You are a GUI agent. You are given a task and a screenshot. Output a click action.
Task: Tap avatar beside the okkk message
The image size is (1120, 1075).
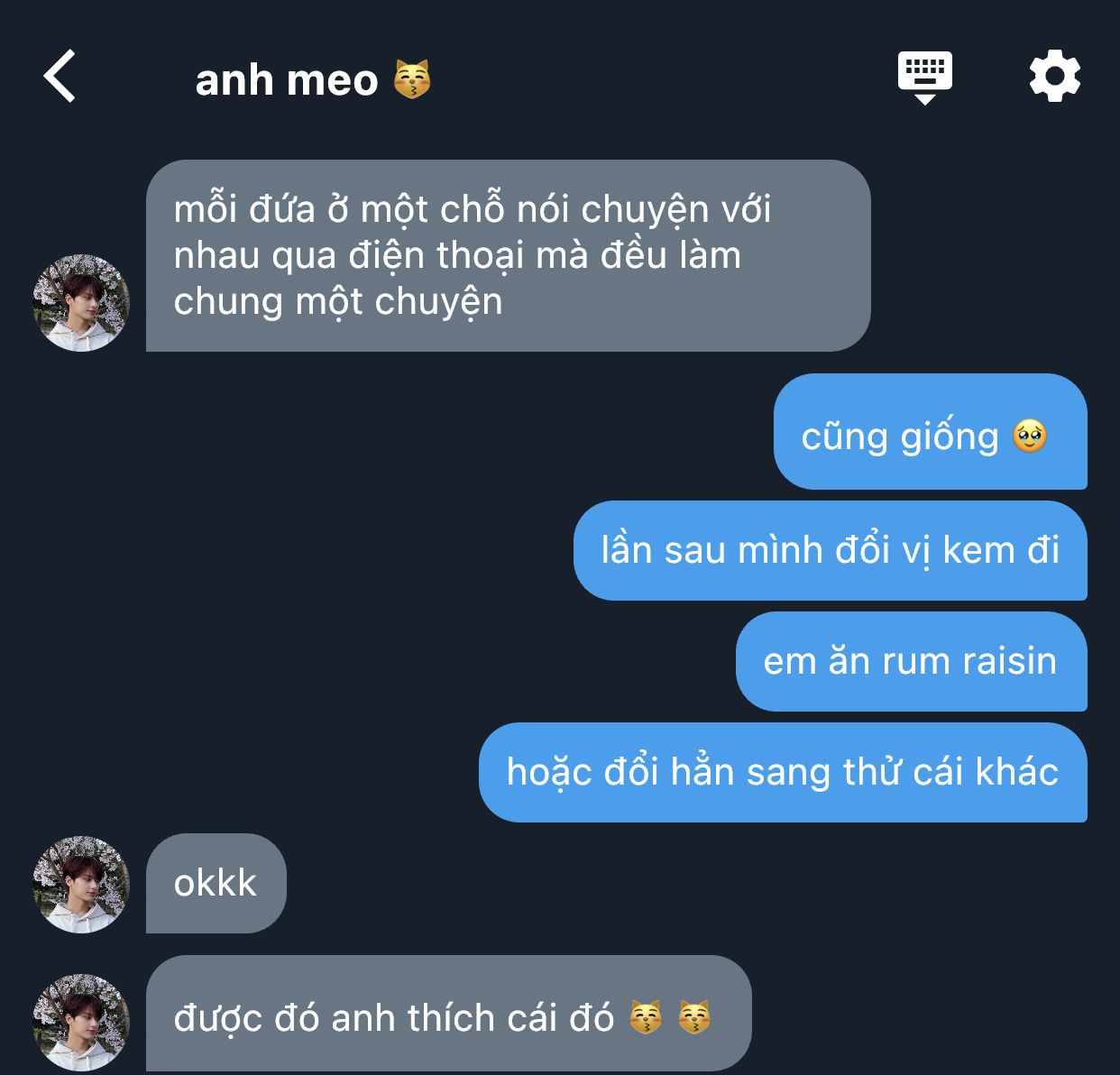point(81,884)
